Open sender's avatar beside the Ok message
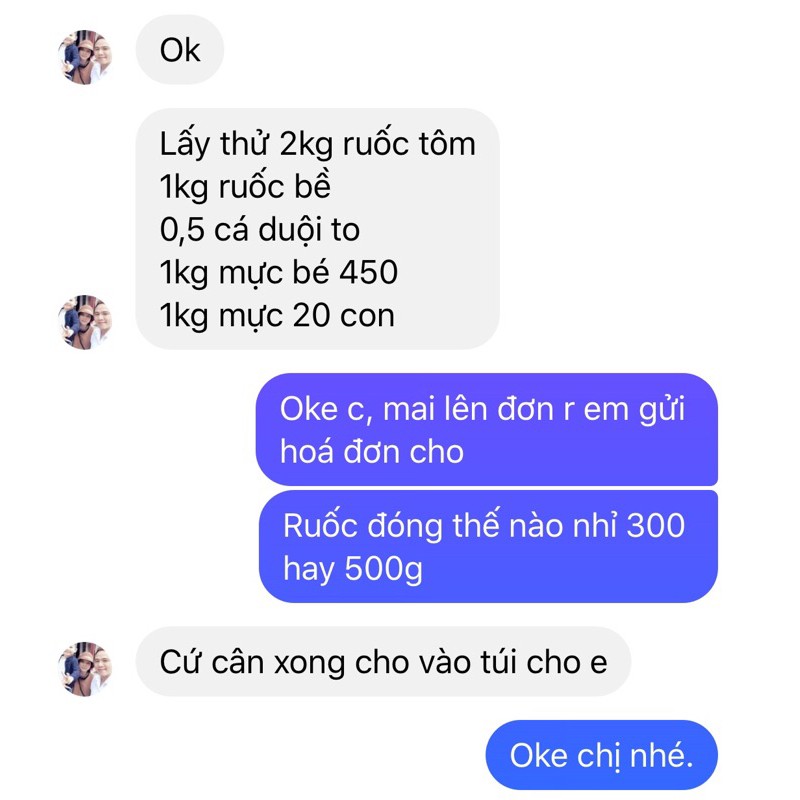Screen dimensions: 800x800 point(85,57)
